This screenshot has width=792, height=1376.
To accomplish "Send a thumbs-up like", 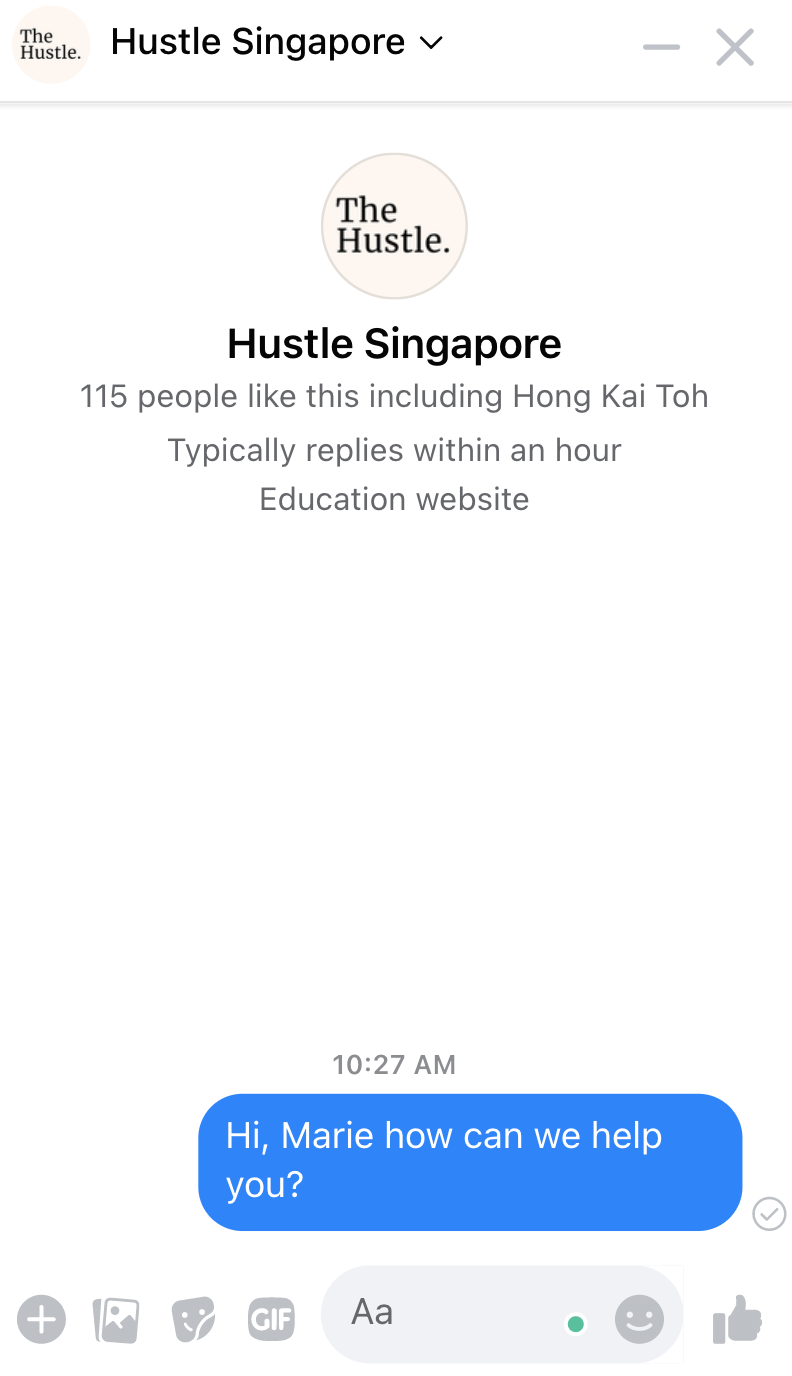I will point(737,1319).
